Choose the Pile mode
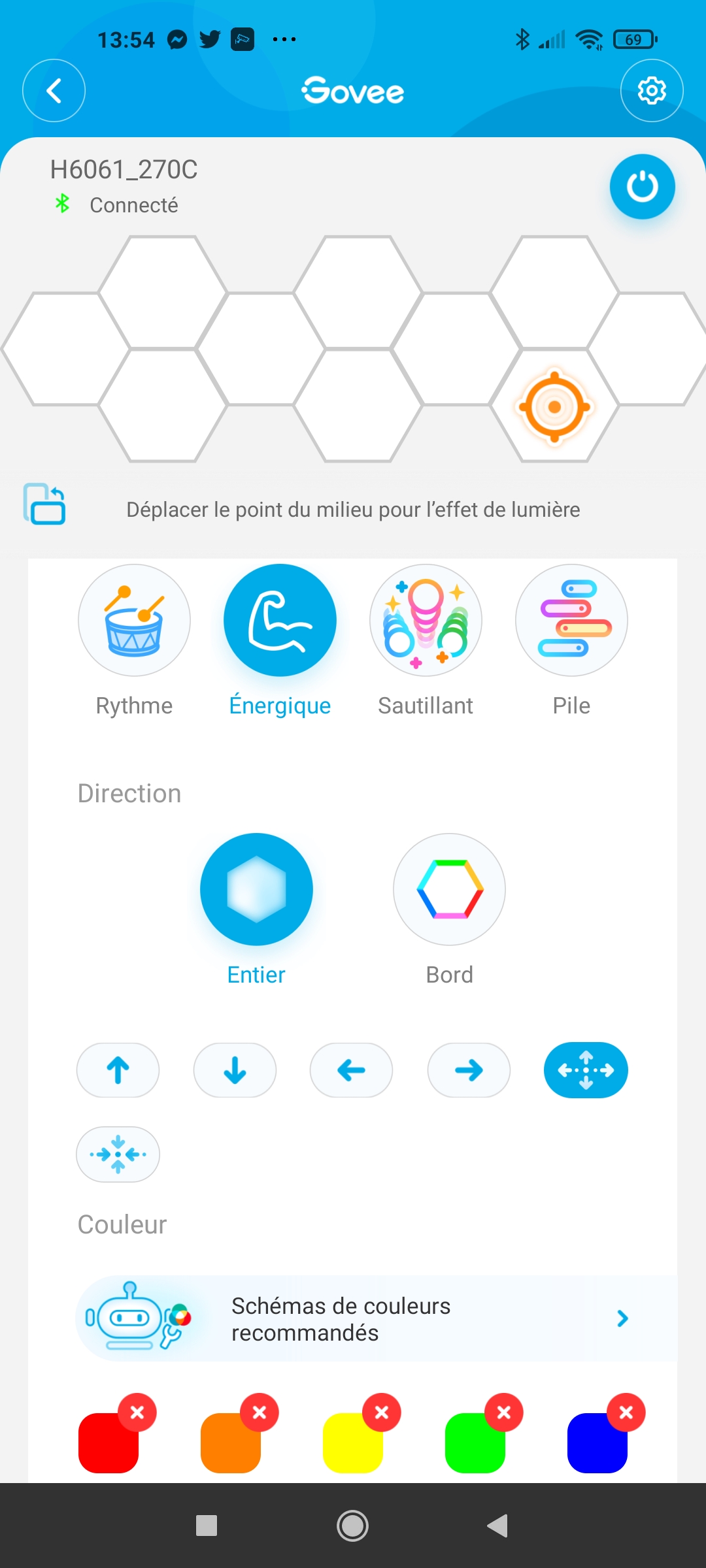 point(571,620)
